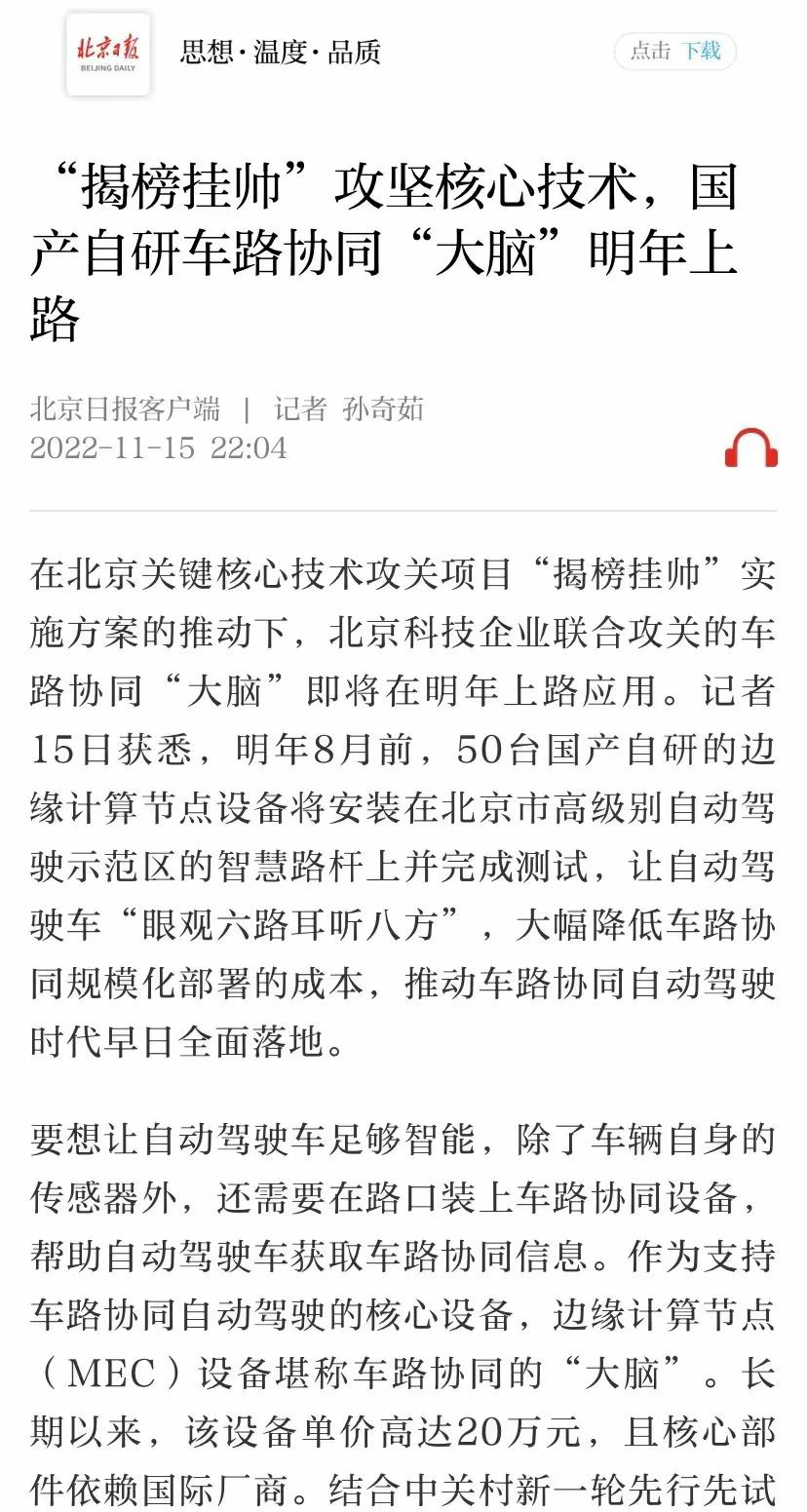Image resolution: width=807 pixels, height=1512 pixels.
Task: Tap the 点击下载 download button
Action: point(674,51)
